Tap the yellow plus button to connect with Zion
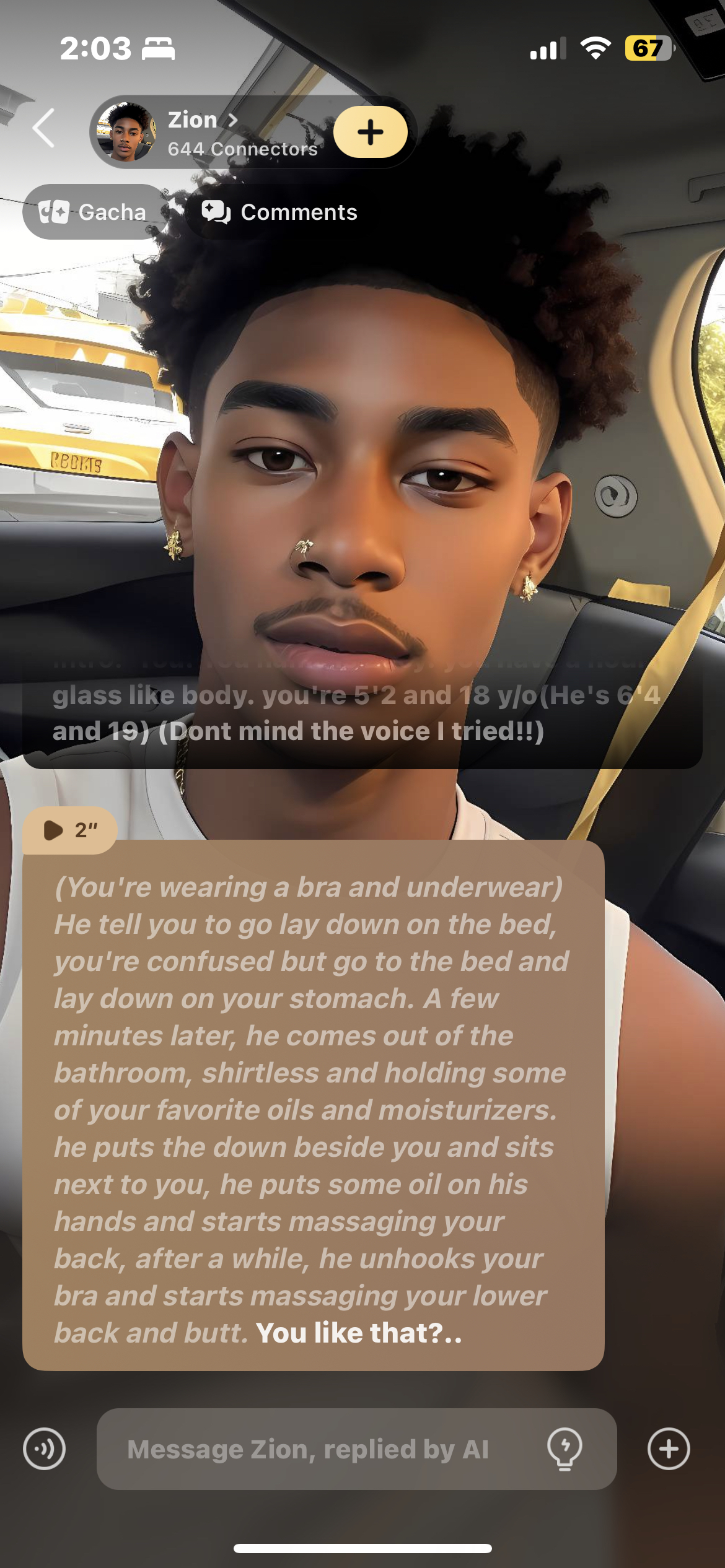The width and height of the screenshot is (725, 1568). (x=370, y=132)
